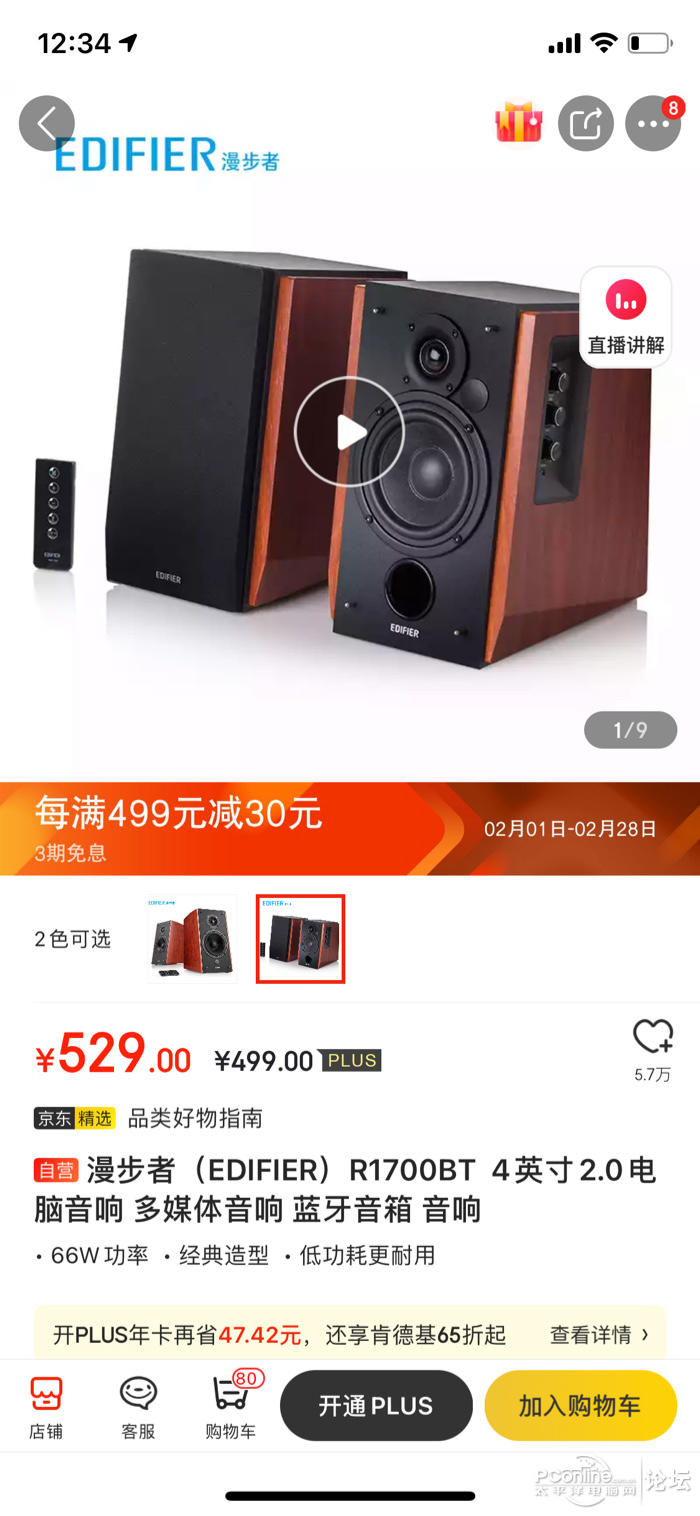Contact 客服 customer service
This screenshot has width=700, height=1516.
click(138, 1407)
